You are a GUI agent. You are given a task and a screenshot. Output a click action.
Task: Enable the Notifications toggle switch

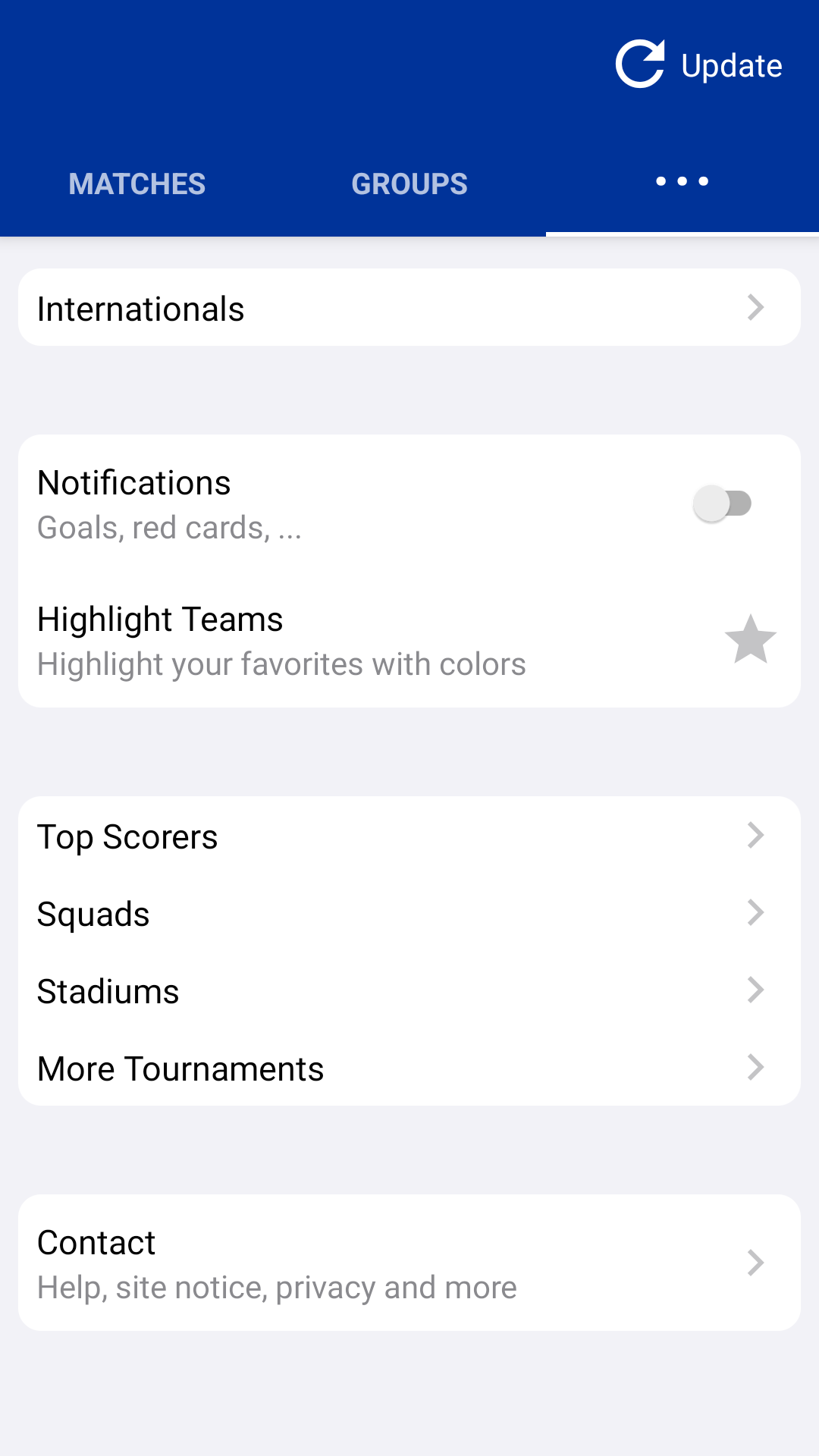pos(723,503)
